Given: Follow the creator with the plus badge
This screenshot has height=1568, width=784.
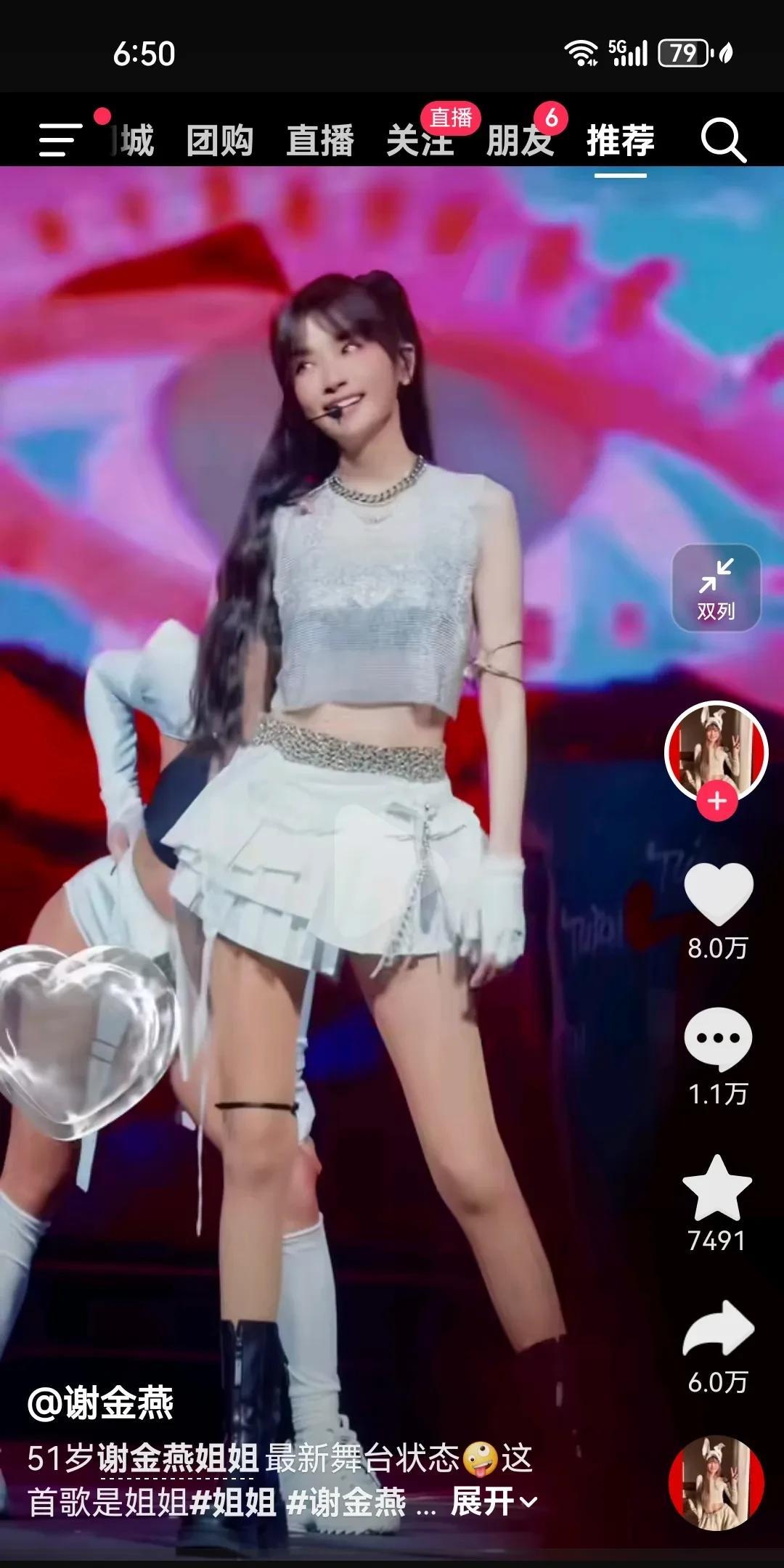Looking at the screenshot, I should coord(716,802).
